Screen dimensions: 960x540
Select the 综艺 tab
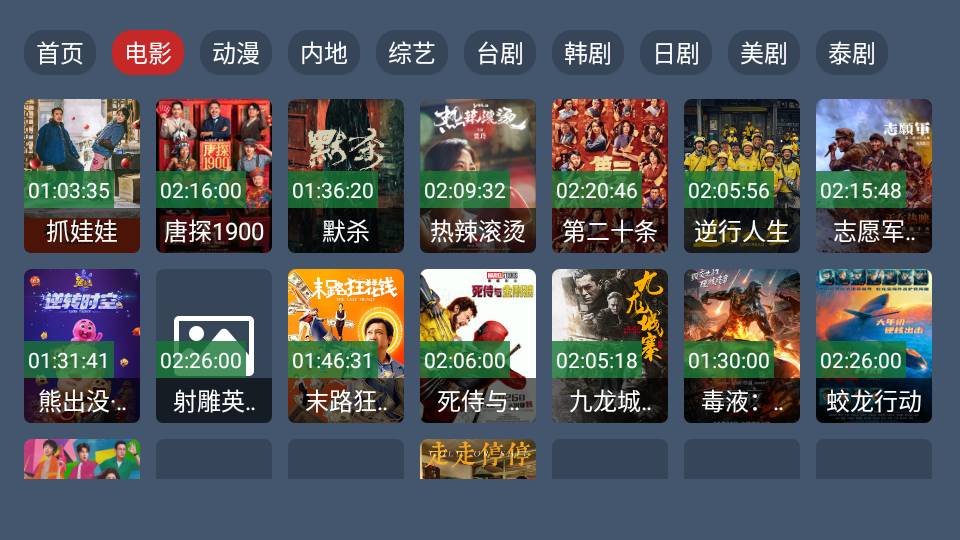[x=412, y=53]
